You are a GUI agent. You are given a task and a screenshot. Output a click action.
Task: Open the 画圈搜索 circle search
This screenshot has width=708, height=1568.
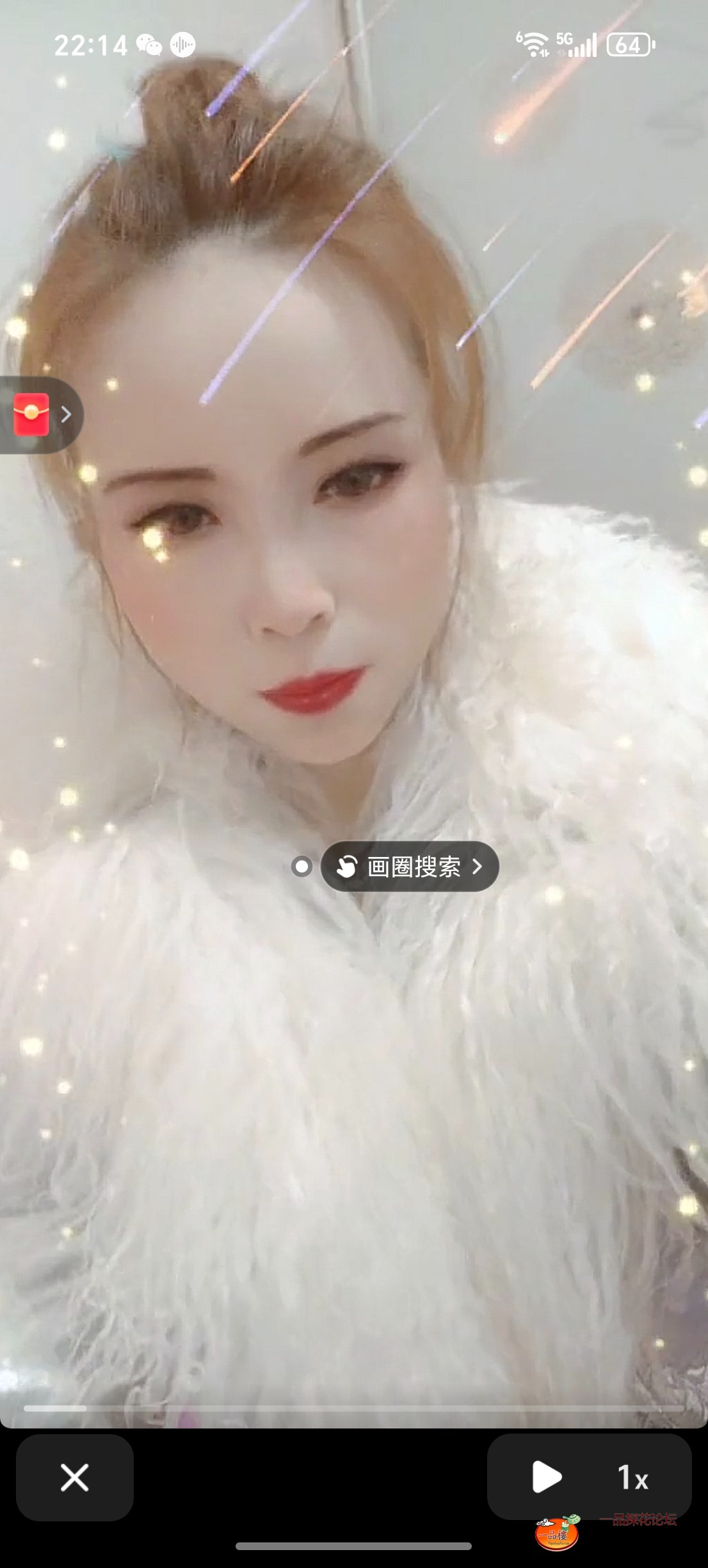pyautogui.click(x=410, y=867)
